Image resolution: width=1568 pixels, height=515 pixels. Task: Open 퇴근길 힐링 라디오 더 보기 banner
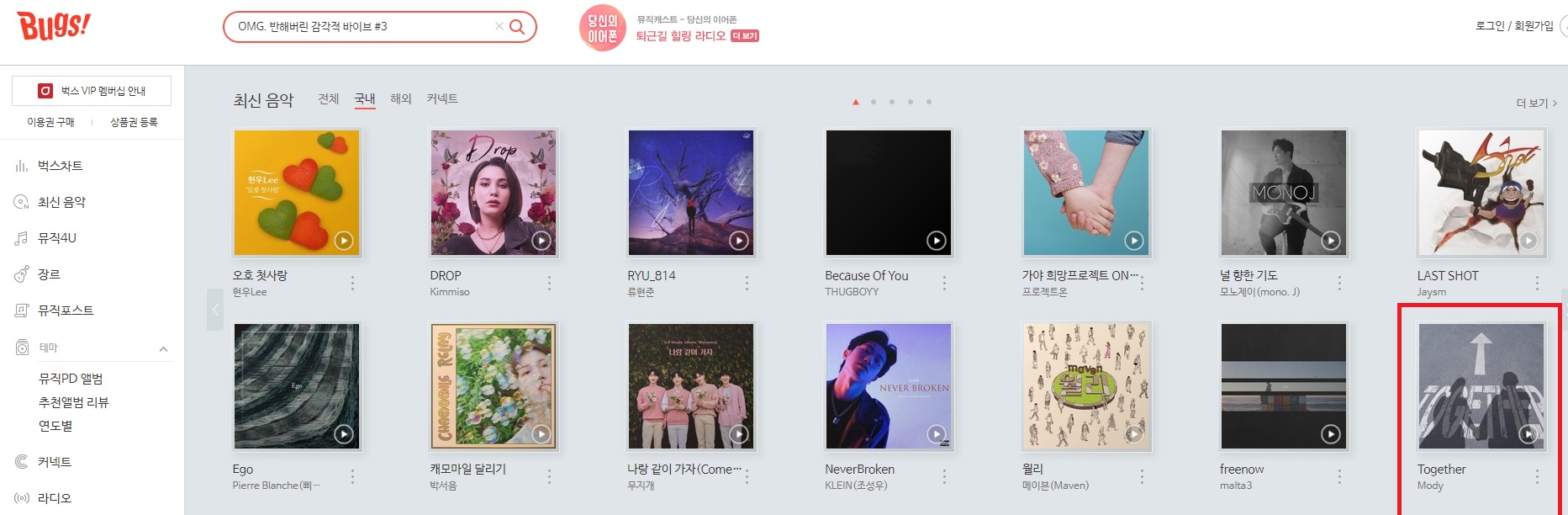[x=745, y=36]
